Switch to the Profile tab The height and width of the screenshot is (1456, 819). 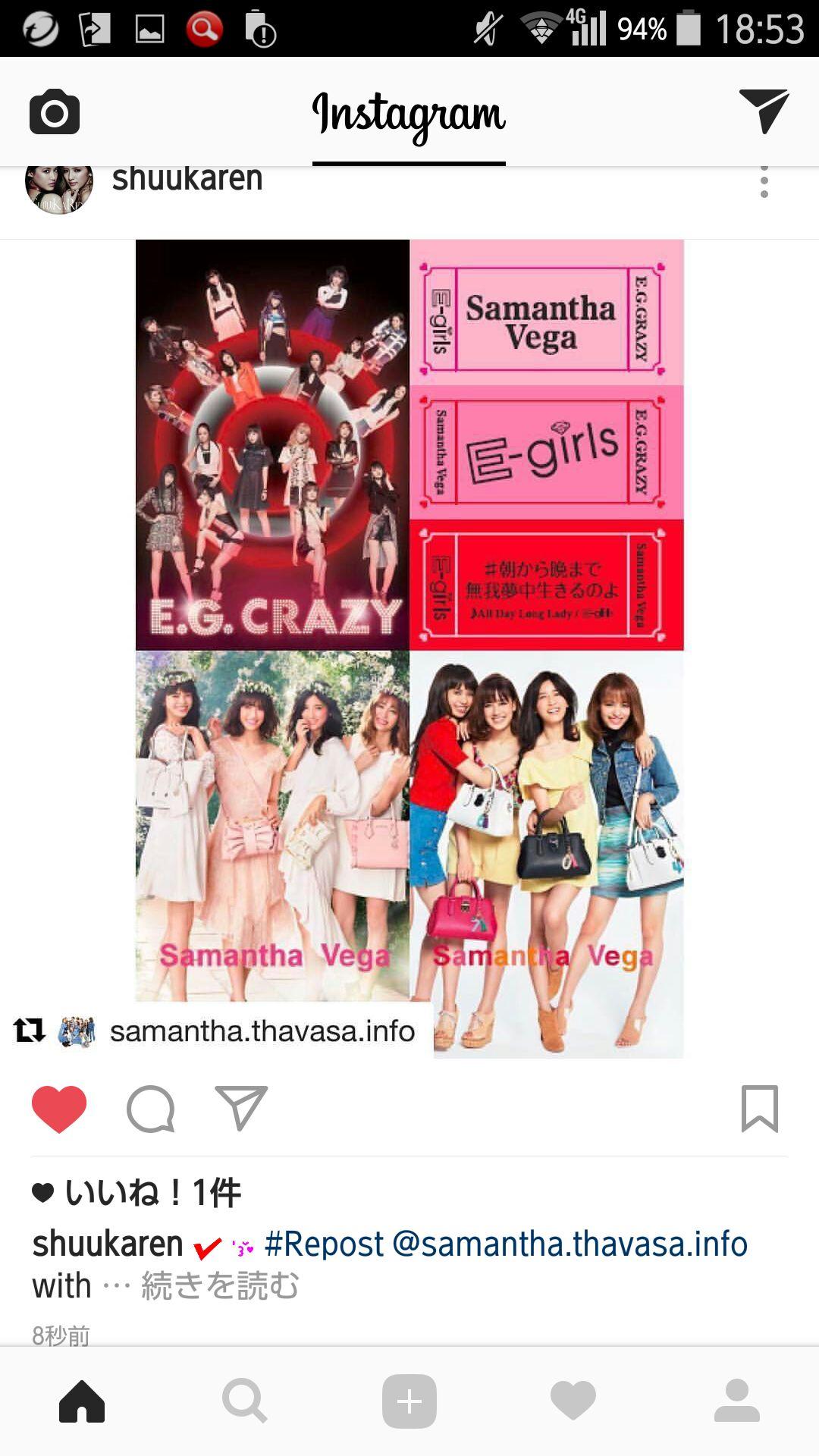(x=737, y=1401)
